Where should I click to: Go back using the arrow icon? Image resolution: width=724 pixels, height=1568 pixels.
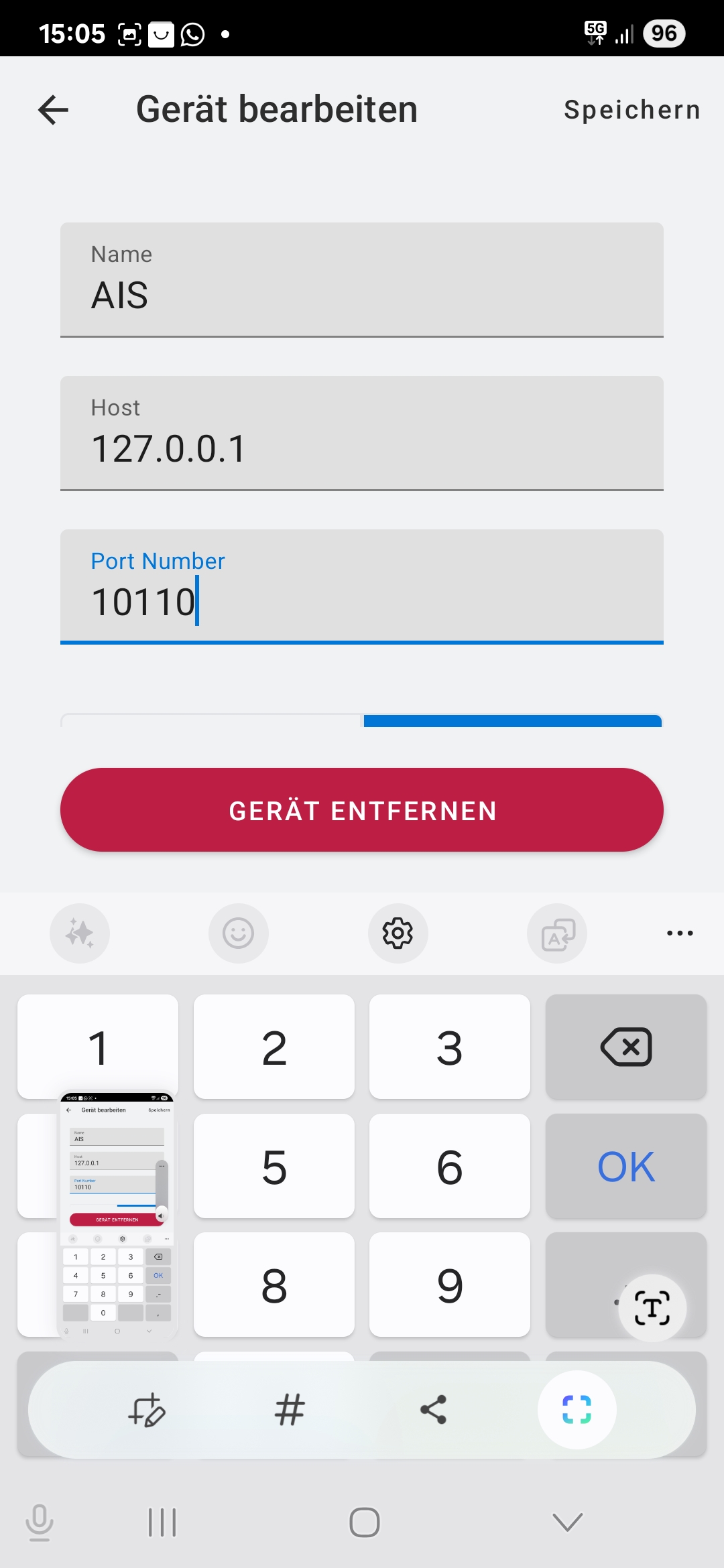tap(54, 110)
